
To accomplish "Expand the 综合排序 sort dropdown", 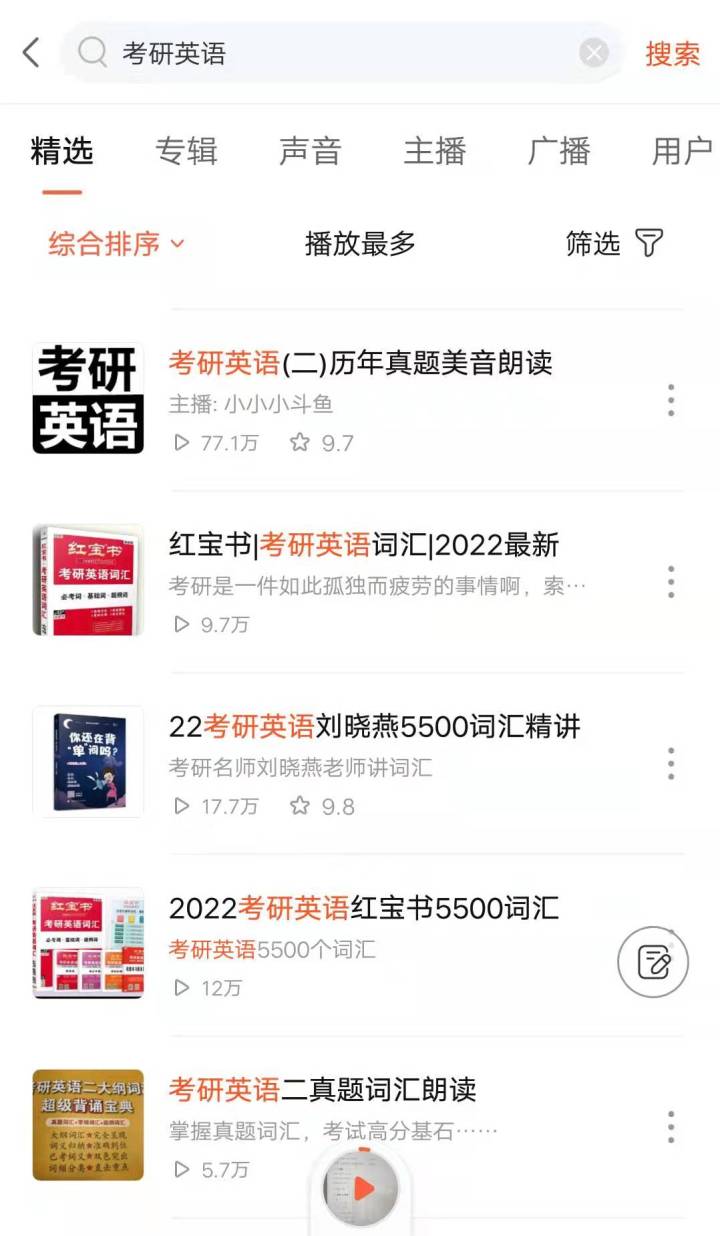I will click(x=116, y=243).
